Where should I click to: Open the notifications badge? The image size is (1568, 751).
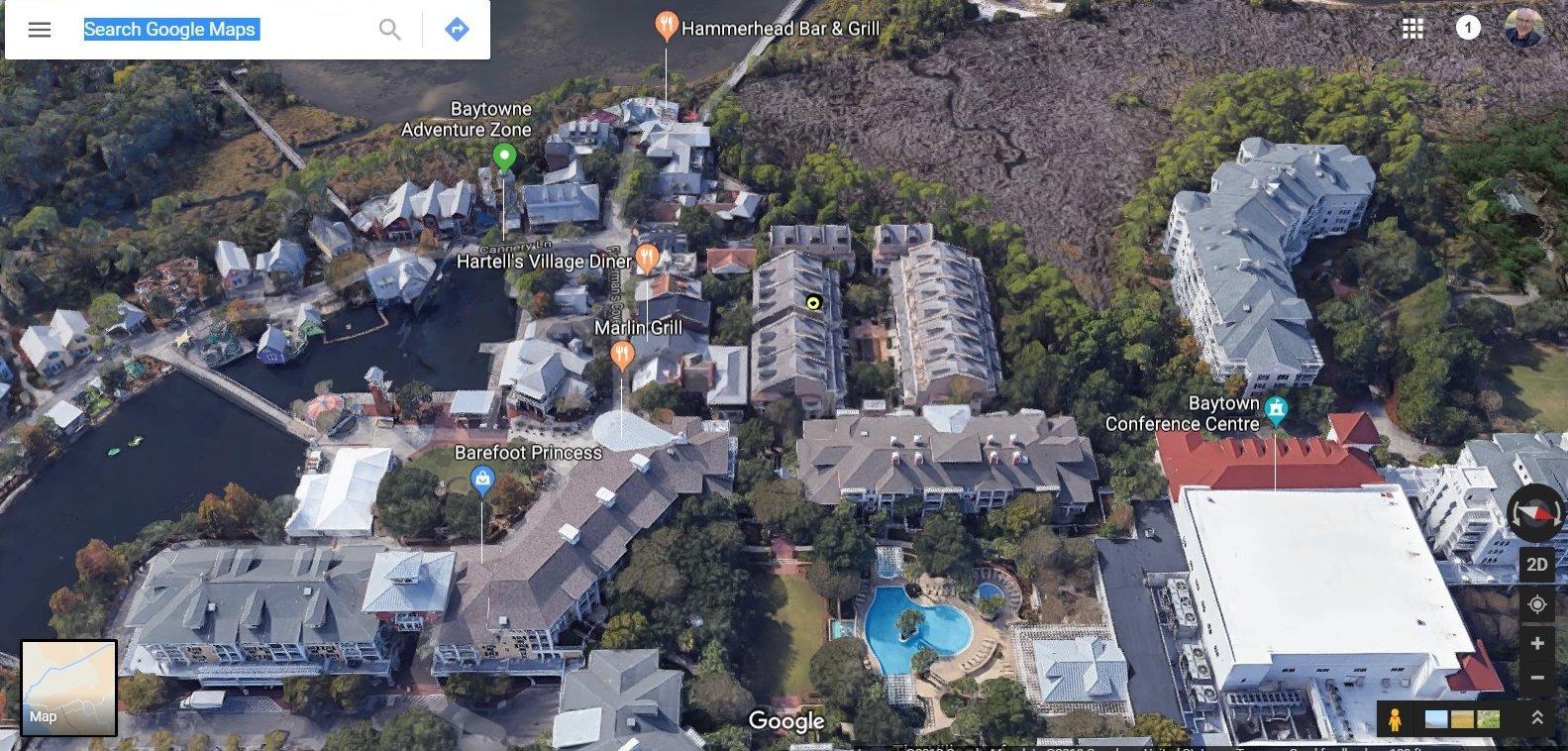(x=1468, y=28)
